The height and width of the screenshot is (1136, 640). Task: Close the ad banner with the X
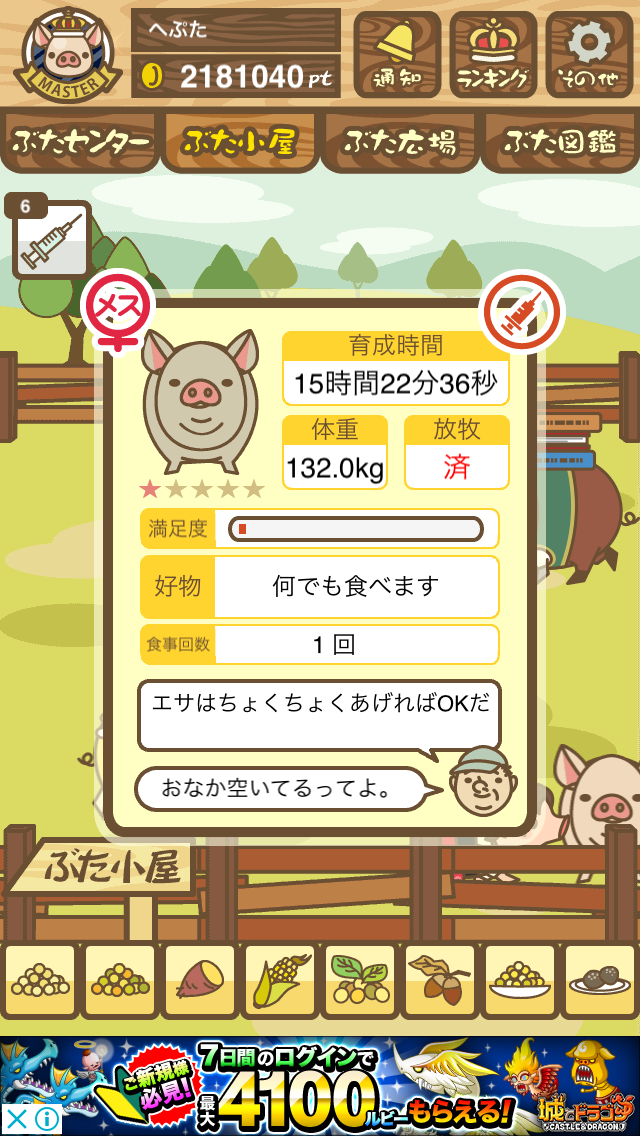[x=14, y=1122]
